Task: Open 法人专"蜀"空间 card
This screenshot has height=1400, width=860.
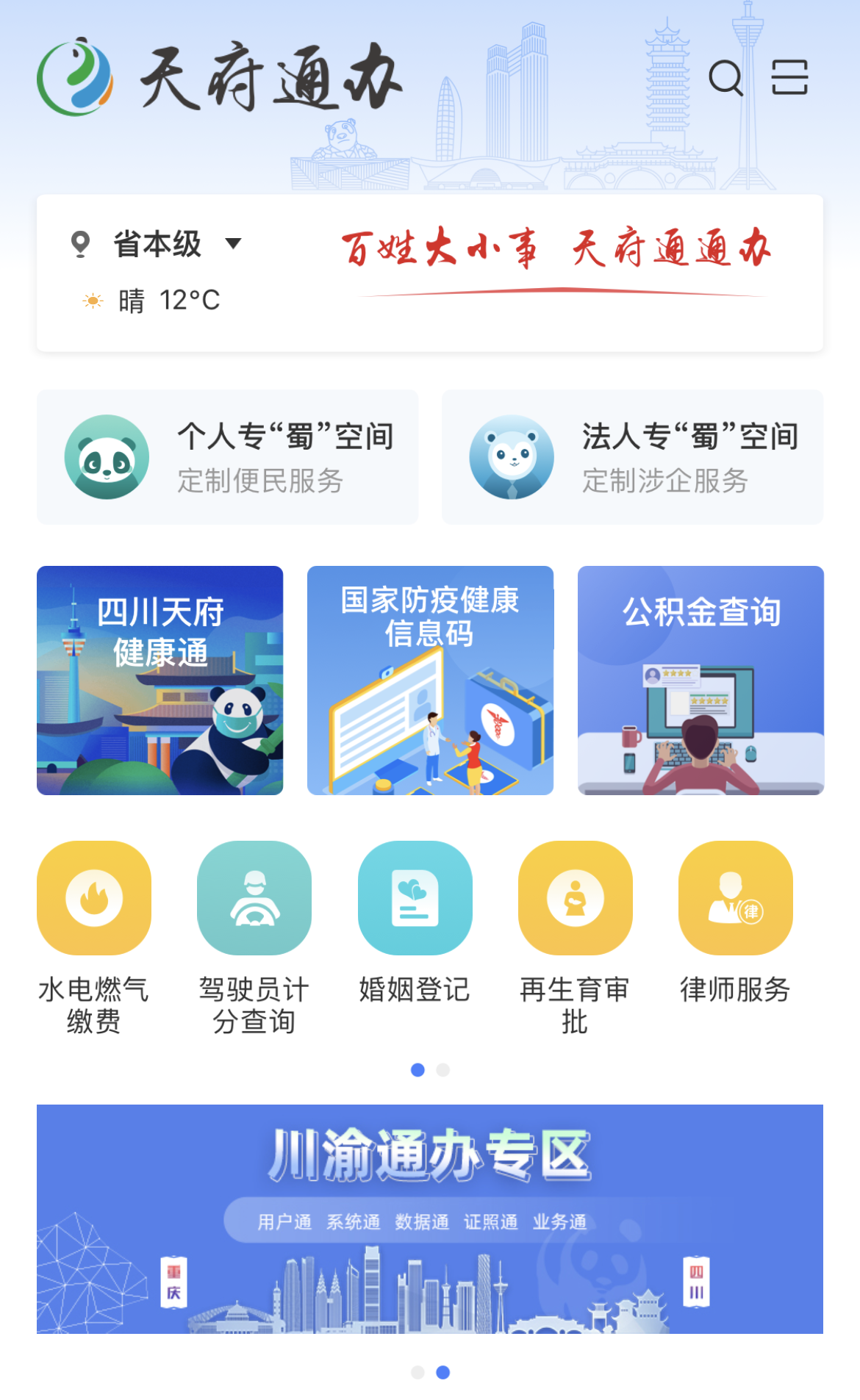Action: [632, 457]
